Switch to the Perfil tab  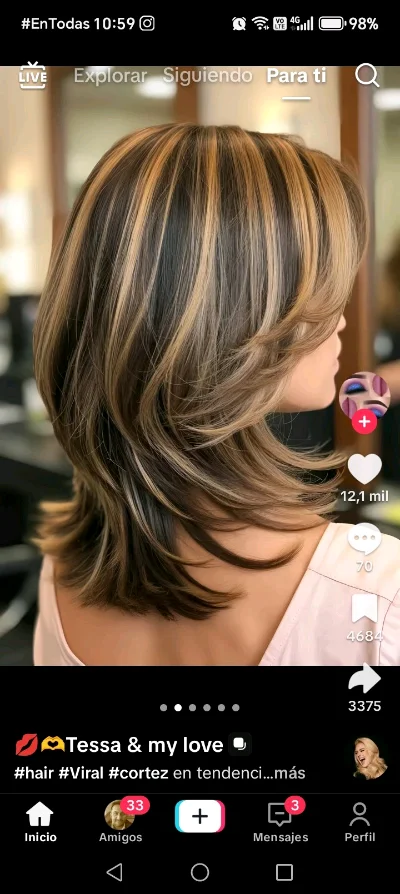click(x=360, y=822)
